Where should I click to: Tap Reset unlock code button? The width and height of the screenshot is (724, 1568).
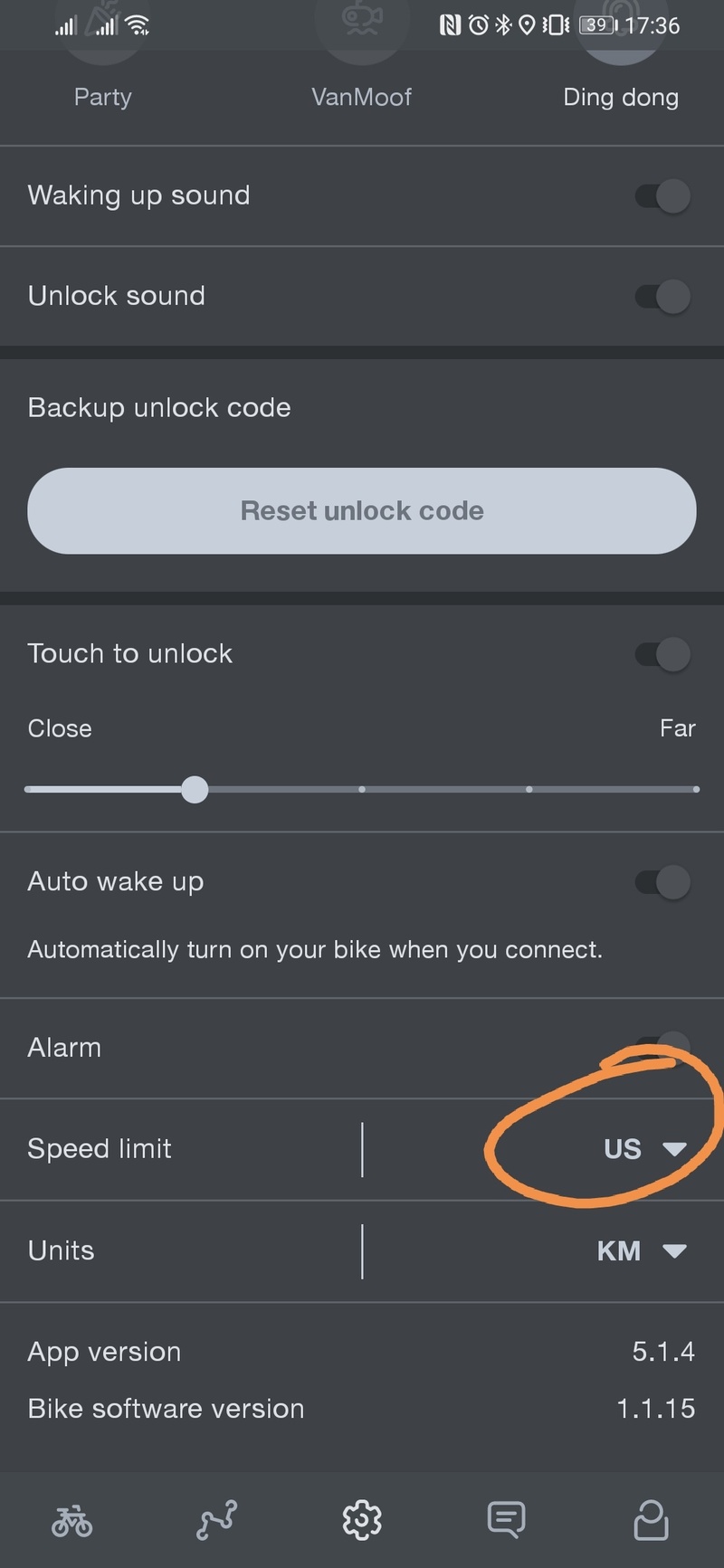(362, 511)
